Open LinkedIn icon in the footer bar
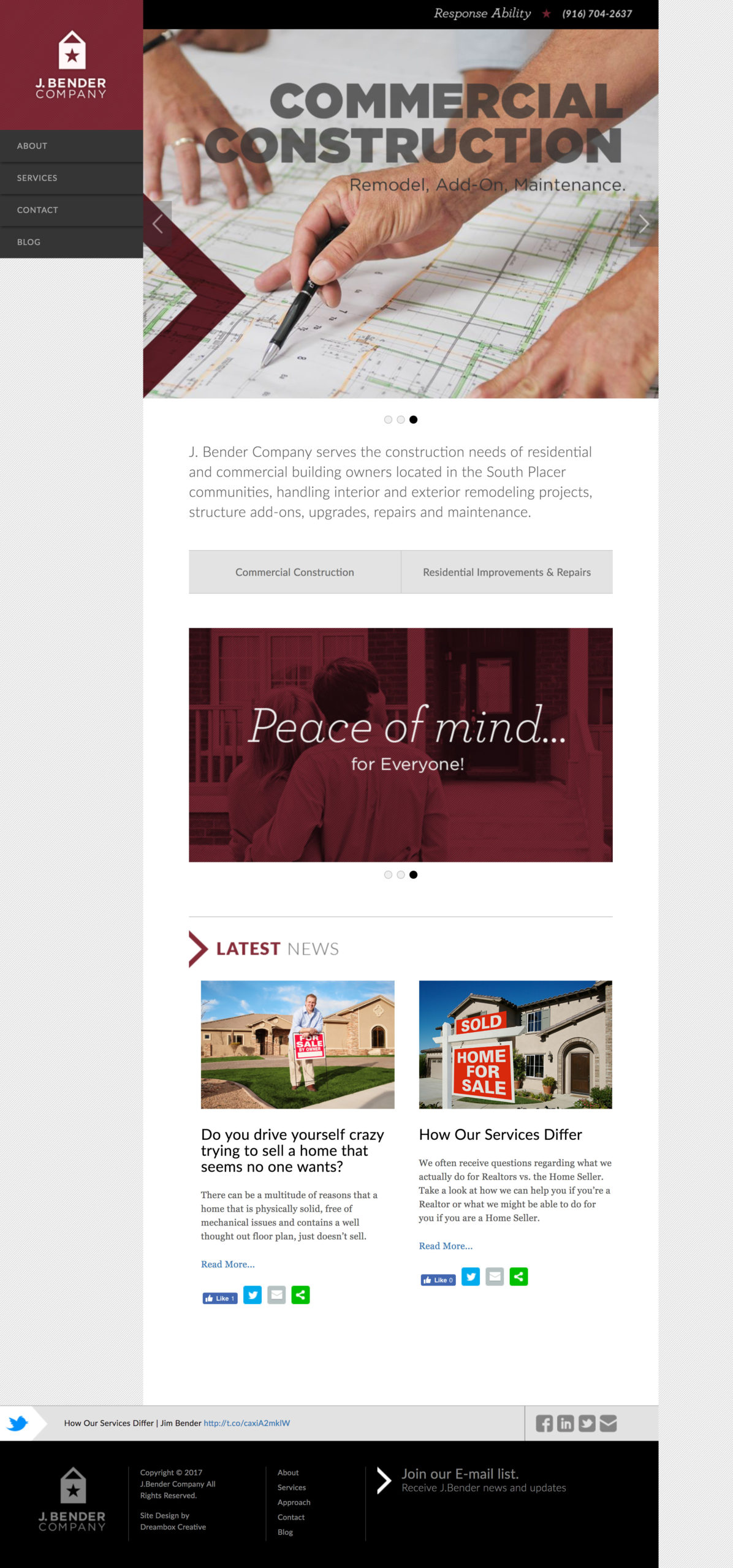Image resolution: width=733 pixels, height=1568 pixels. coord(566,1423)
